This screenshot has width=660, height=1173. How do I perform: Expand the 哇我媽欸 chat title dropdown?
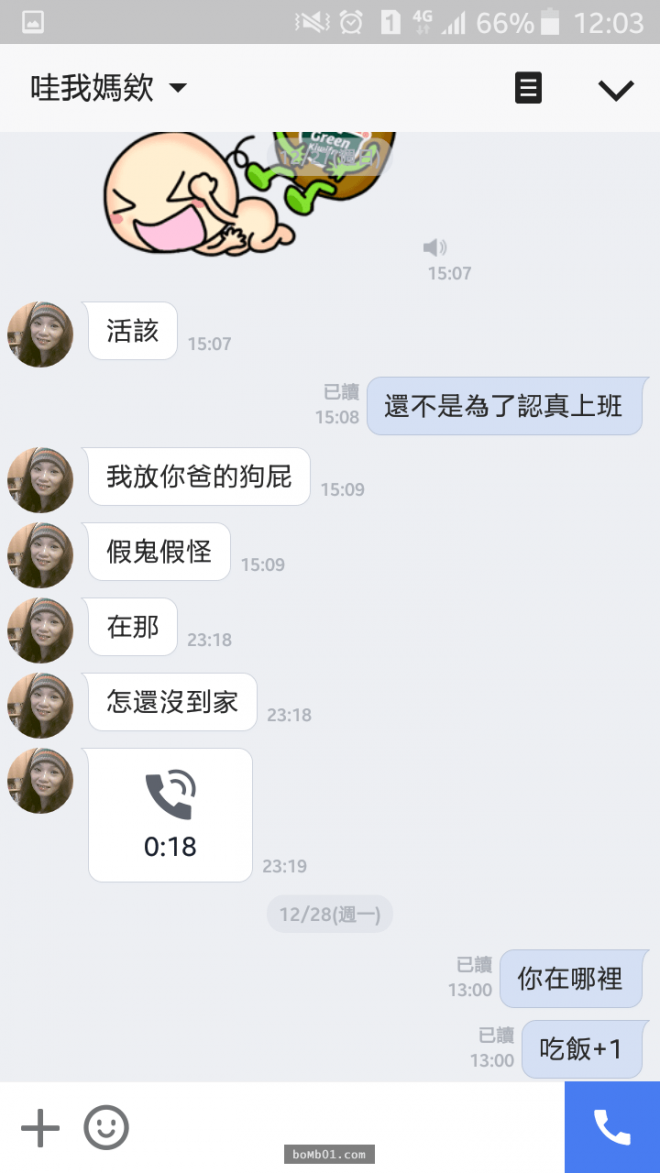[178, 89]
